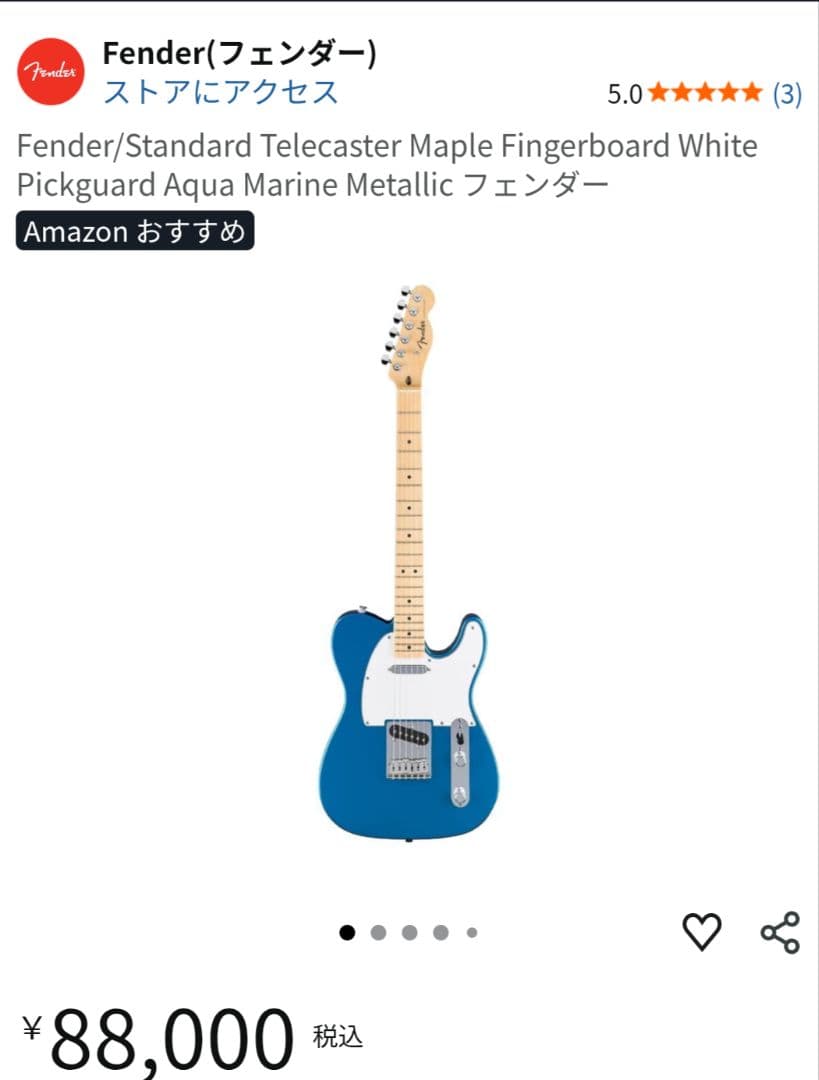The height and width of the screenshot is (1080, 819).
Task: Add the guitar to your wishlist heart
Action: pyautogui.click(x=703, y=929)
